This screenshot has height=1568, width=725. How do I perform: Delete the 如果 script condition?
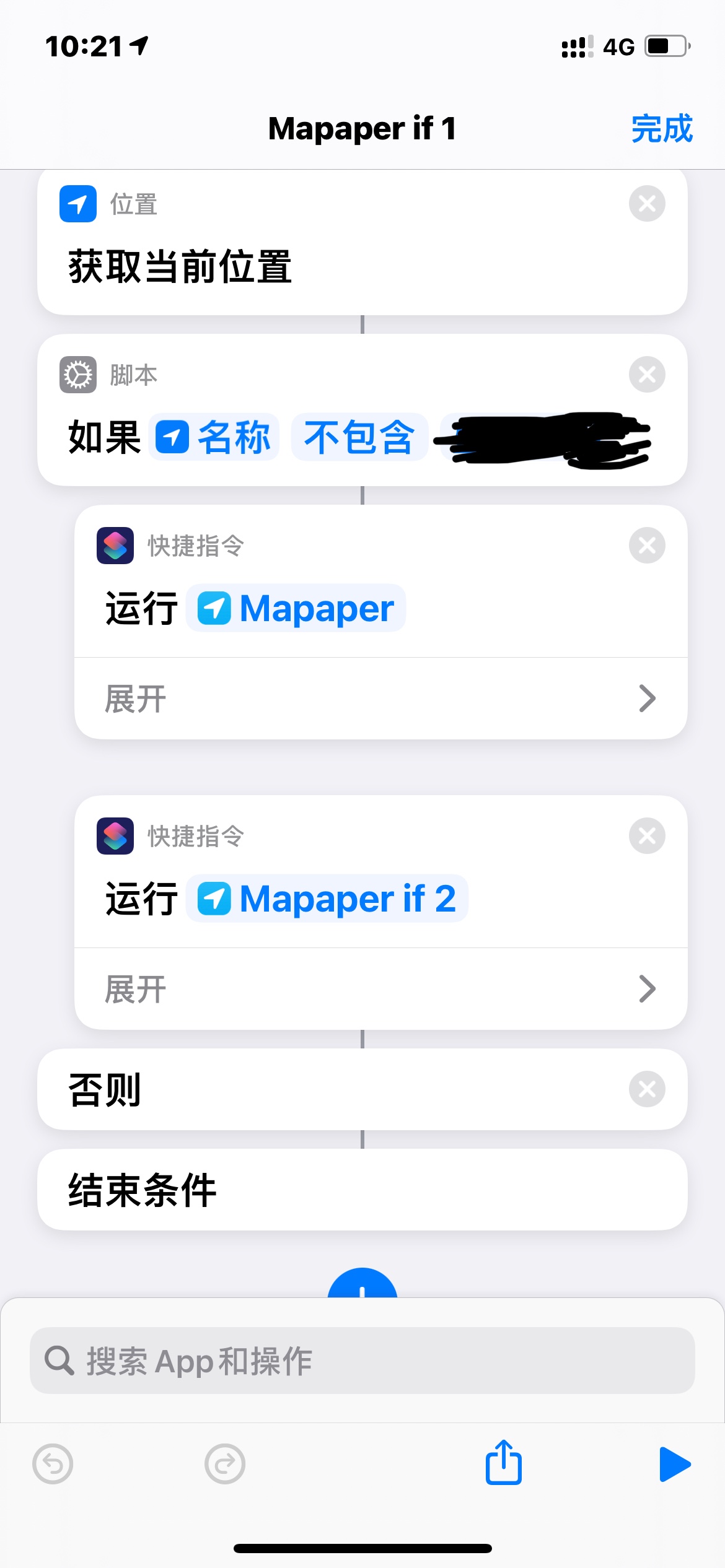point(647,375)
